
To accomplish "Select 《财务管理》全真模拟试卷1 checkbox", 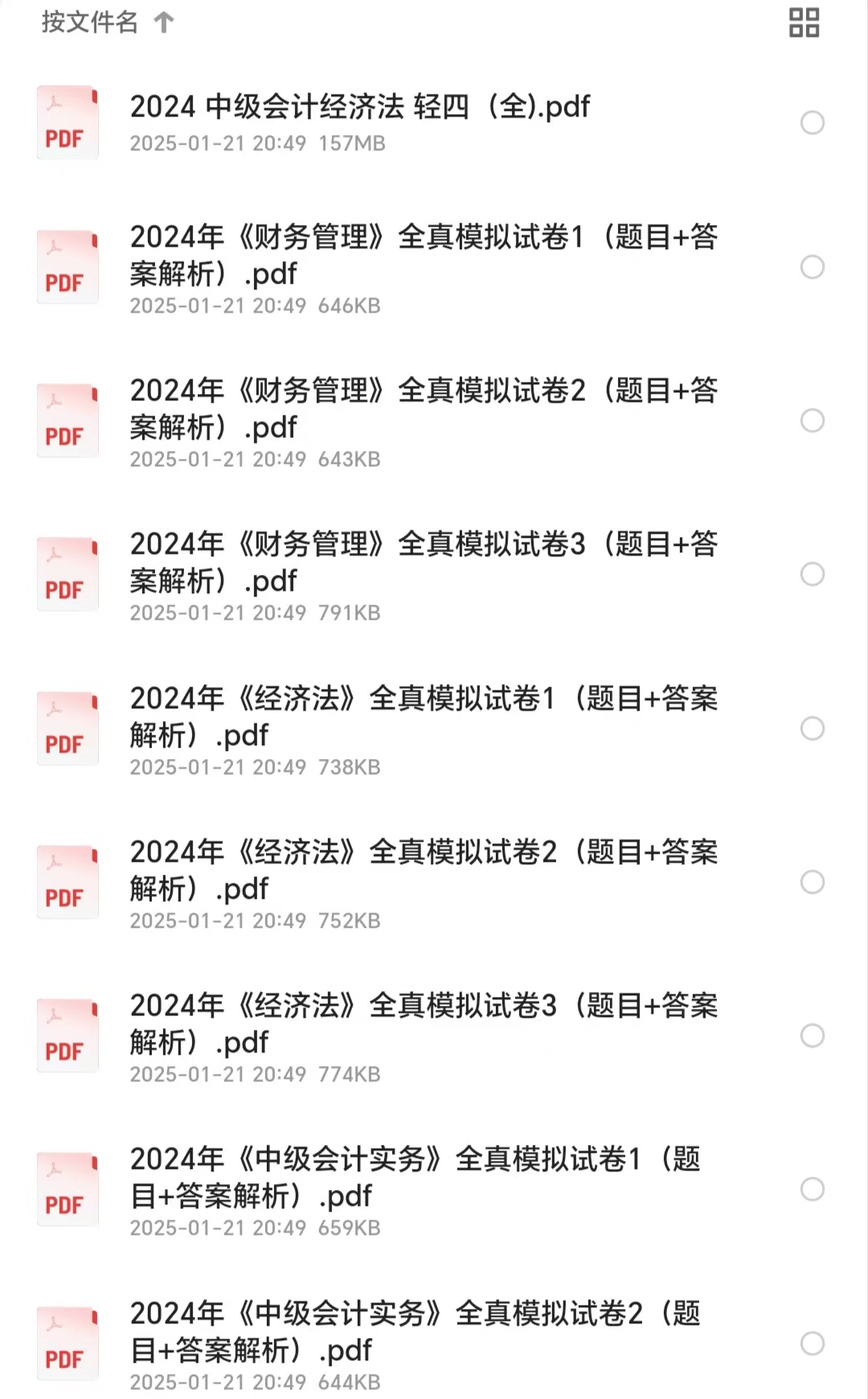I will click(x=813, y=267).
